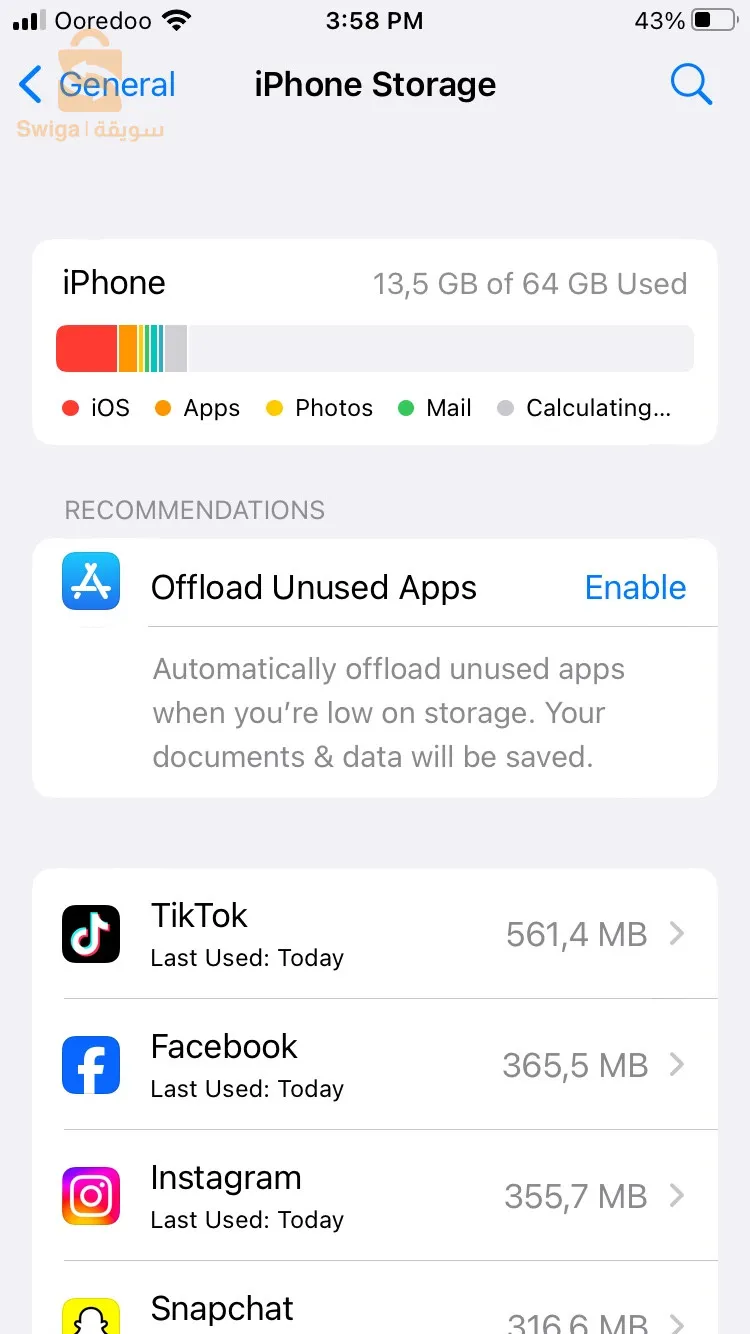Enable Offload Unused Apps
Viewport: 750px width, 1334px height.
[635, 588]
